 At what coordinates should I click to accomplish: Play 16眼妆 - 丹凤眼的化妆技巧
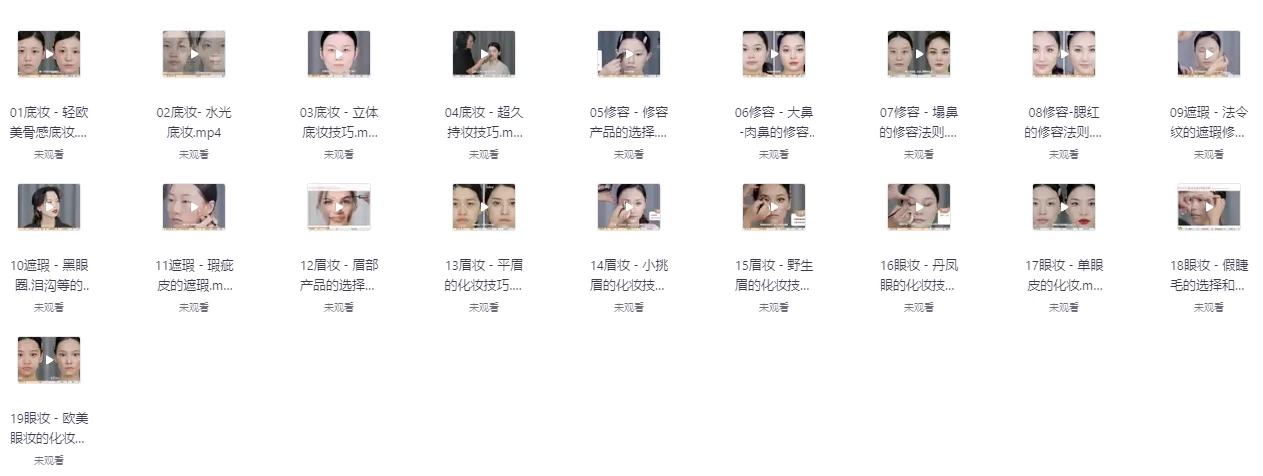(919, 207)
